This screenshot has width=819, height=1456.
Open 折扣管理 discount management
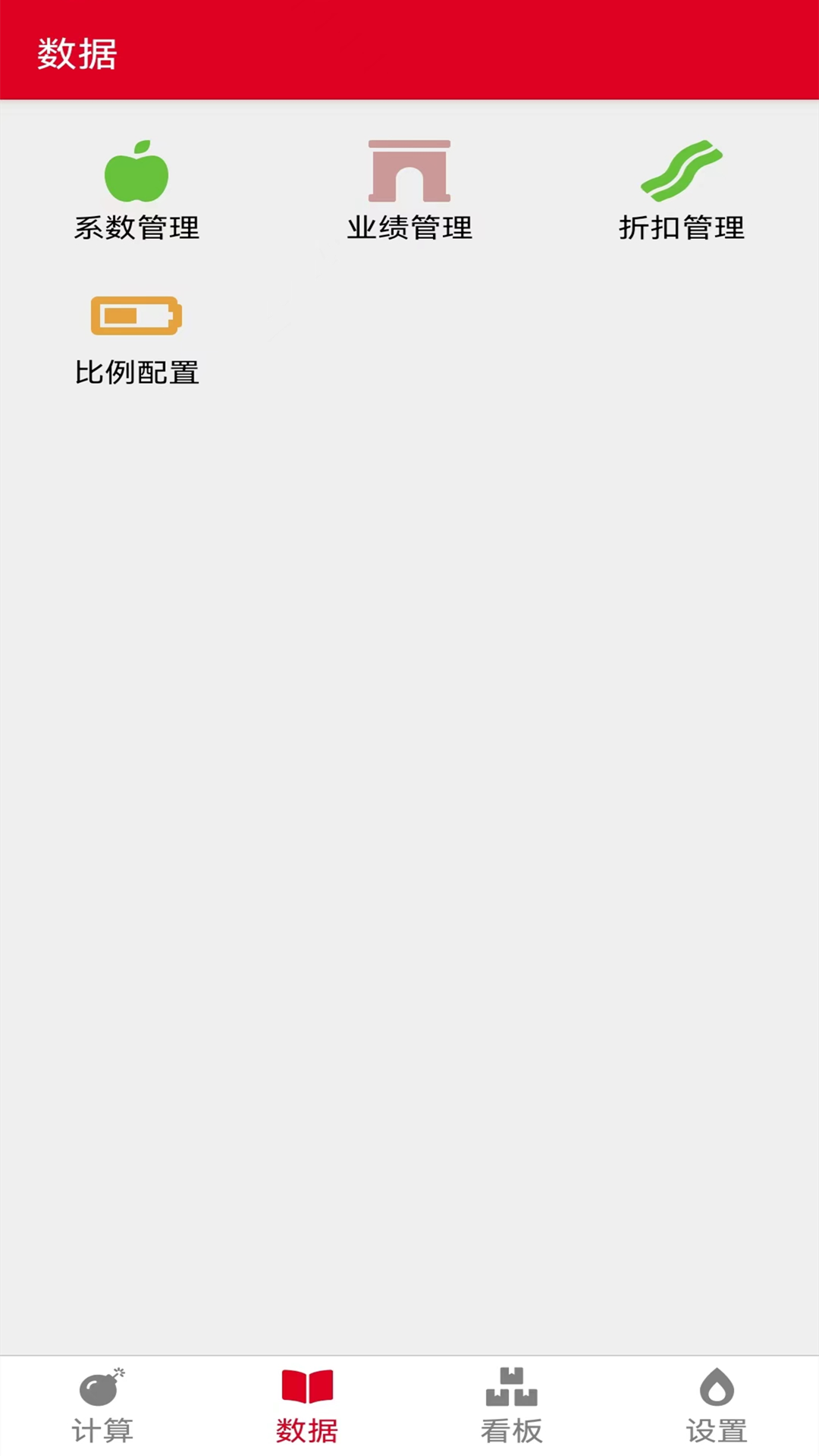click(x=682, y=190)
